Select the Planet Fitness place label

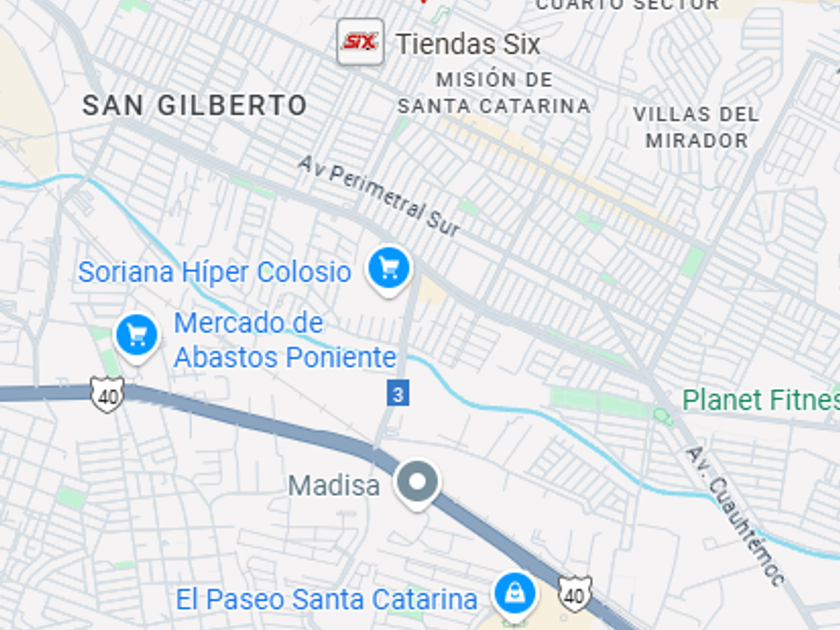[x=761, y=400]
